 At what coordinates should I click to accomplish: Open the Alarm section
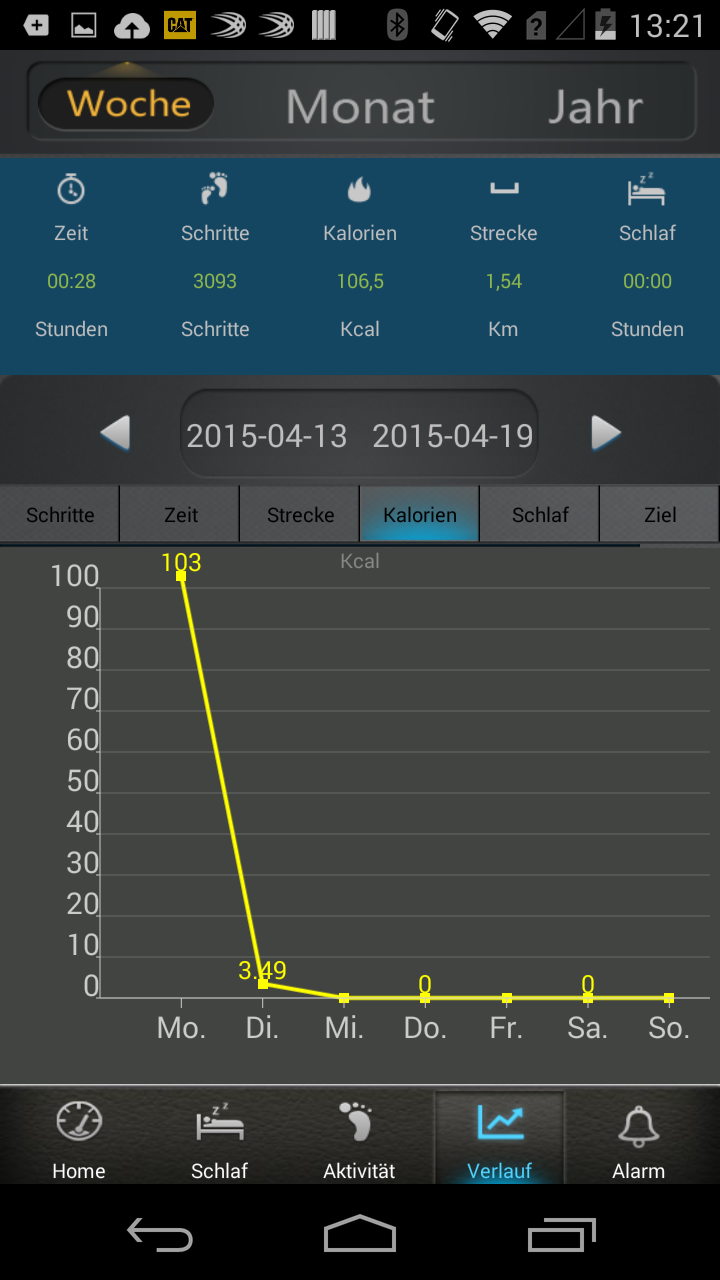point(638,1140)
